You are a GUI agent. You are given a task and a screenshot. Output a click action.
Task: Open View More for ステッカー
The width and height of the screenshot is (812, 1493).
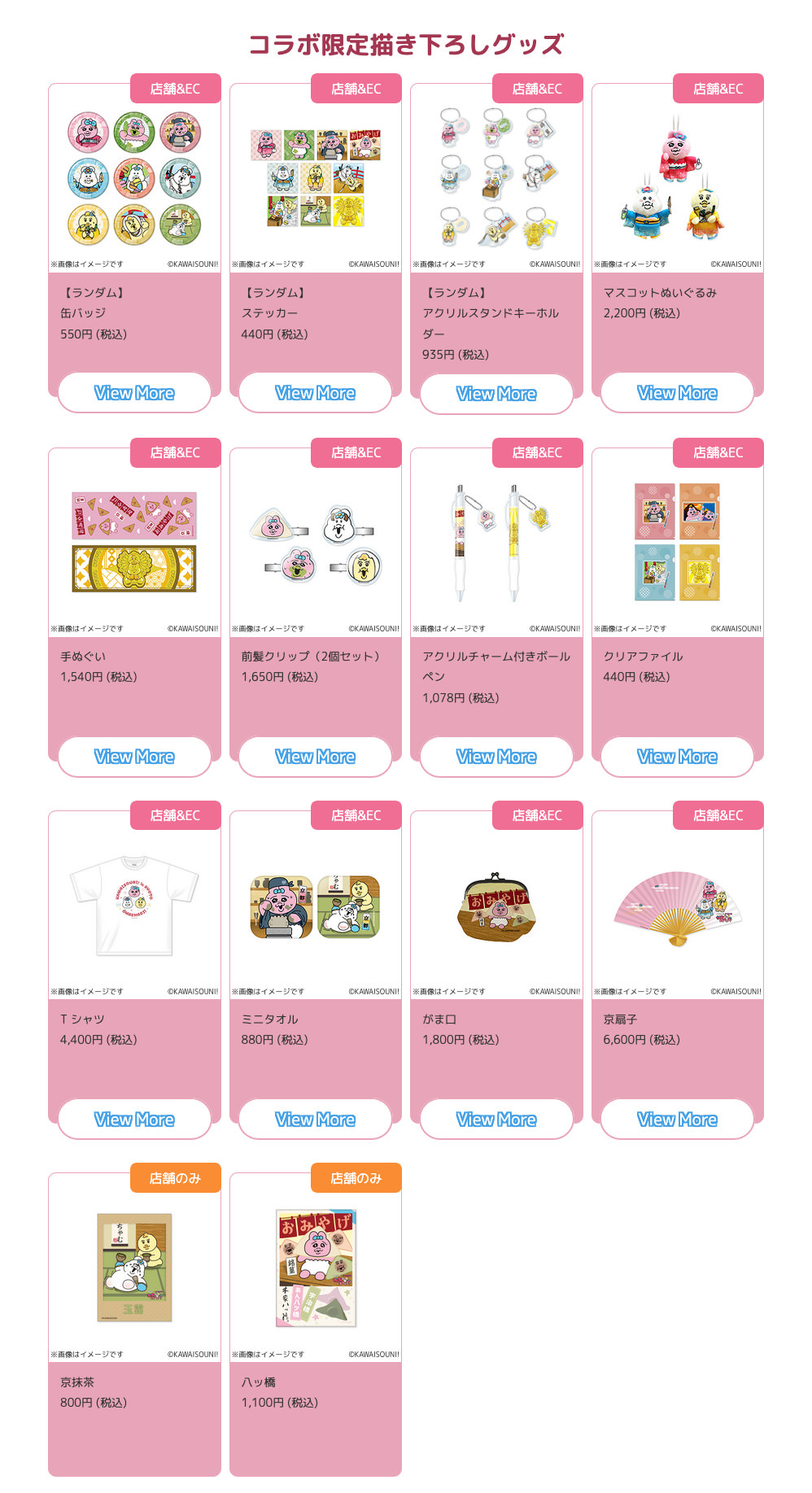[x=315, y=393]
